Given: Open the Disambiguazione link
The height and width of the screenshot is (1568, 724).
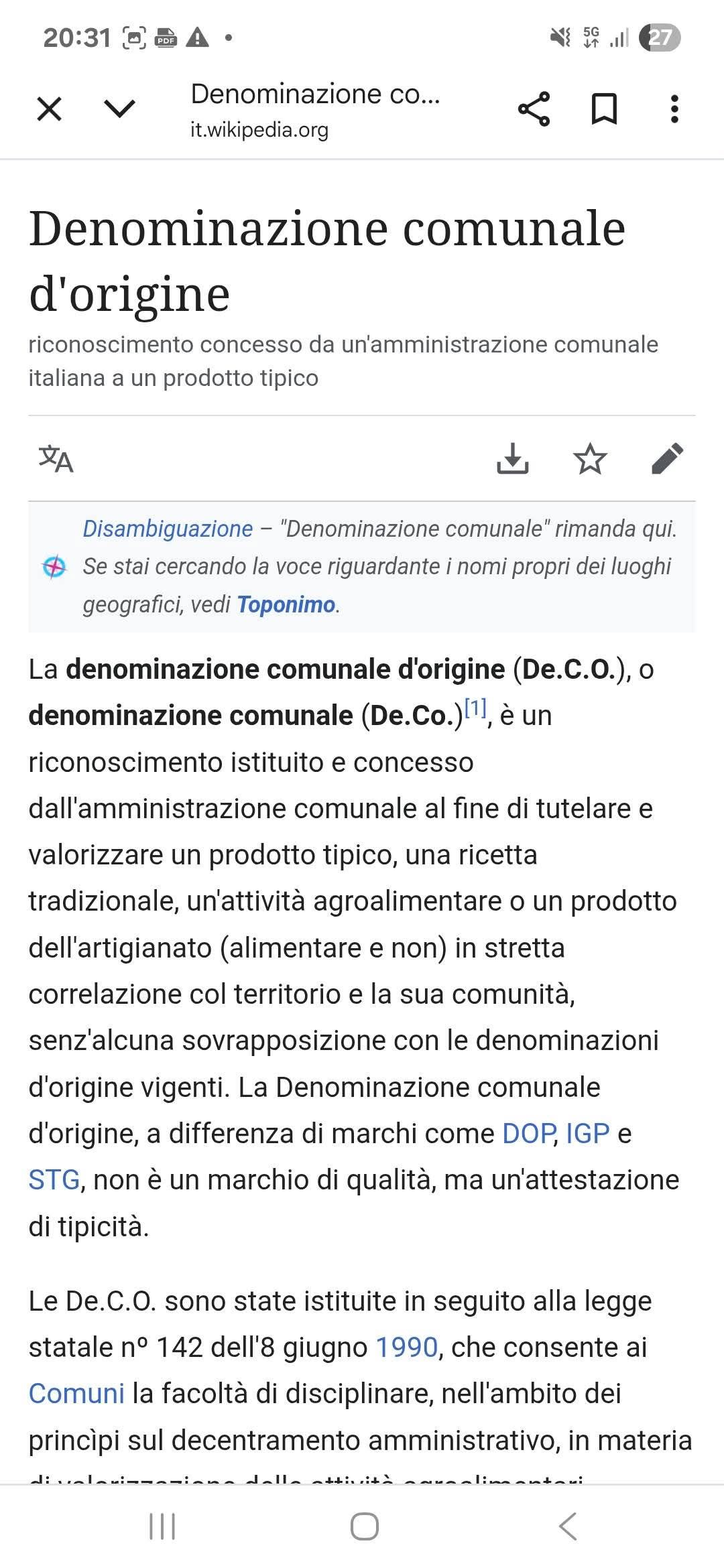Looking at the screenshot, I should [x=168, y=529].
